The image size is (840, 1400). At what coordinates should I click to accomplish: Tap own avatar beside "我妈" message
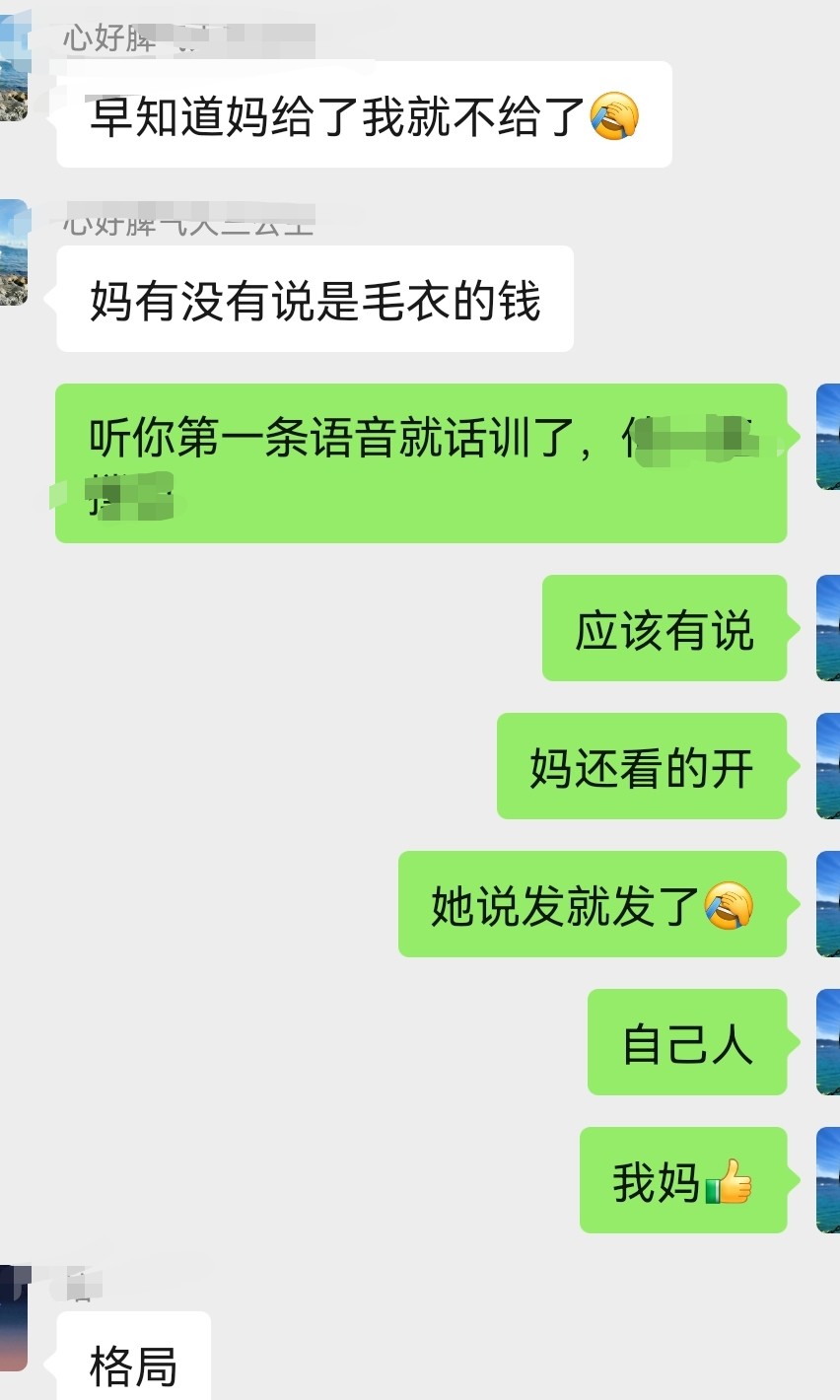click(827, 1180)
